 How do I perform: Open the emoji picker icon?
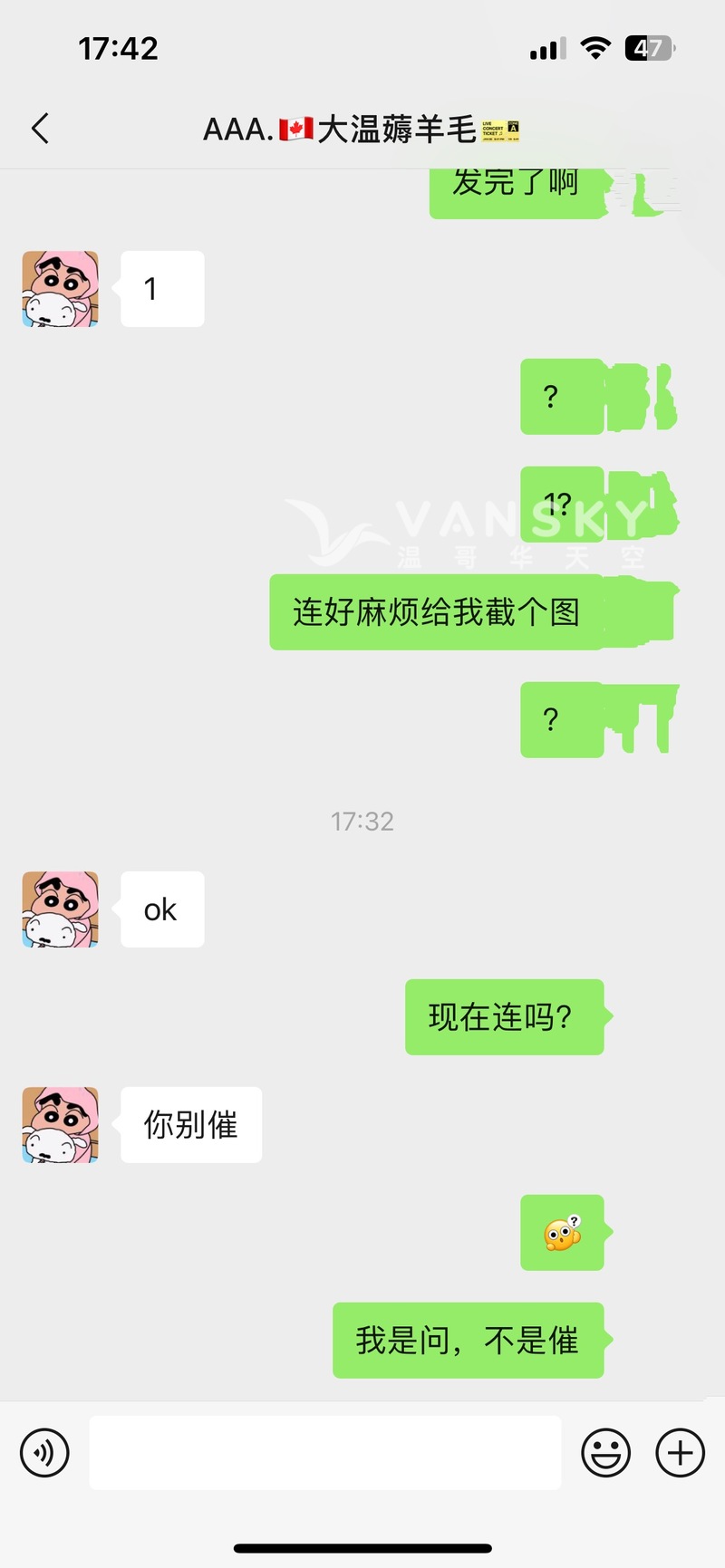point(604,1453)
